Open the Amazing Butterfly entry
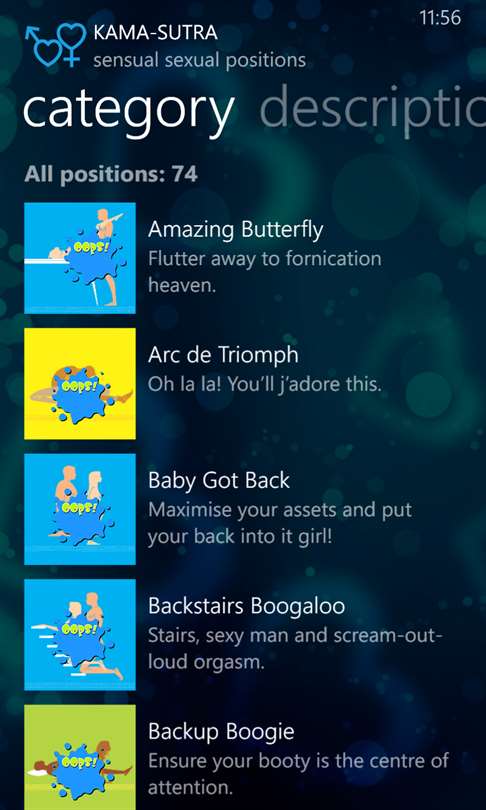The width and height of the screenshot is (486, 810). 243,258
